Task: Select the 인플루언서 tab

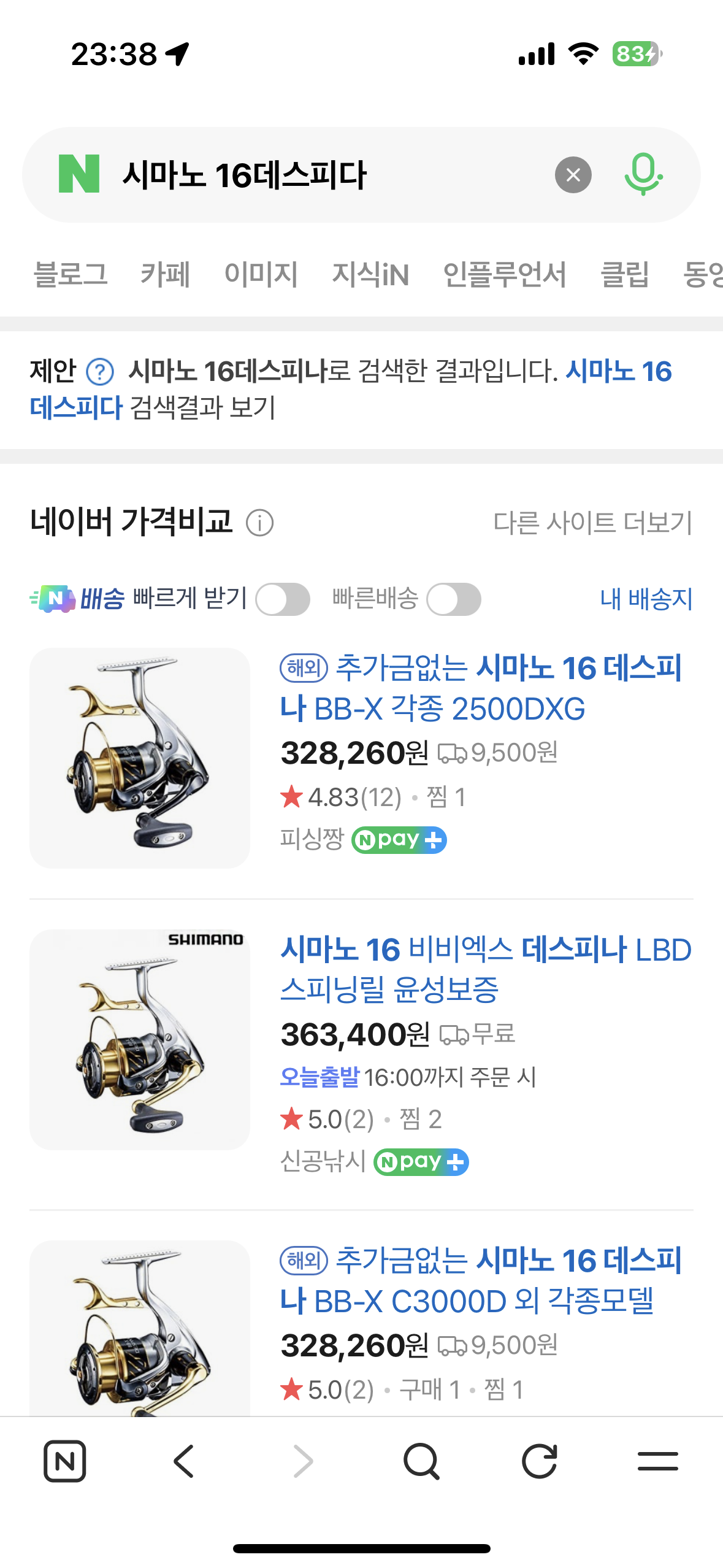Action: [x=504, y=274]
